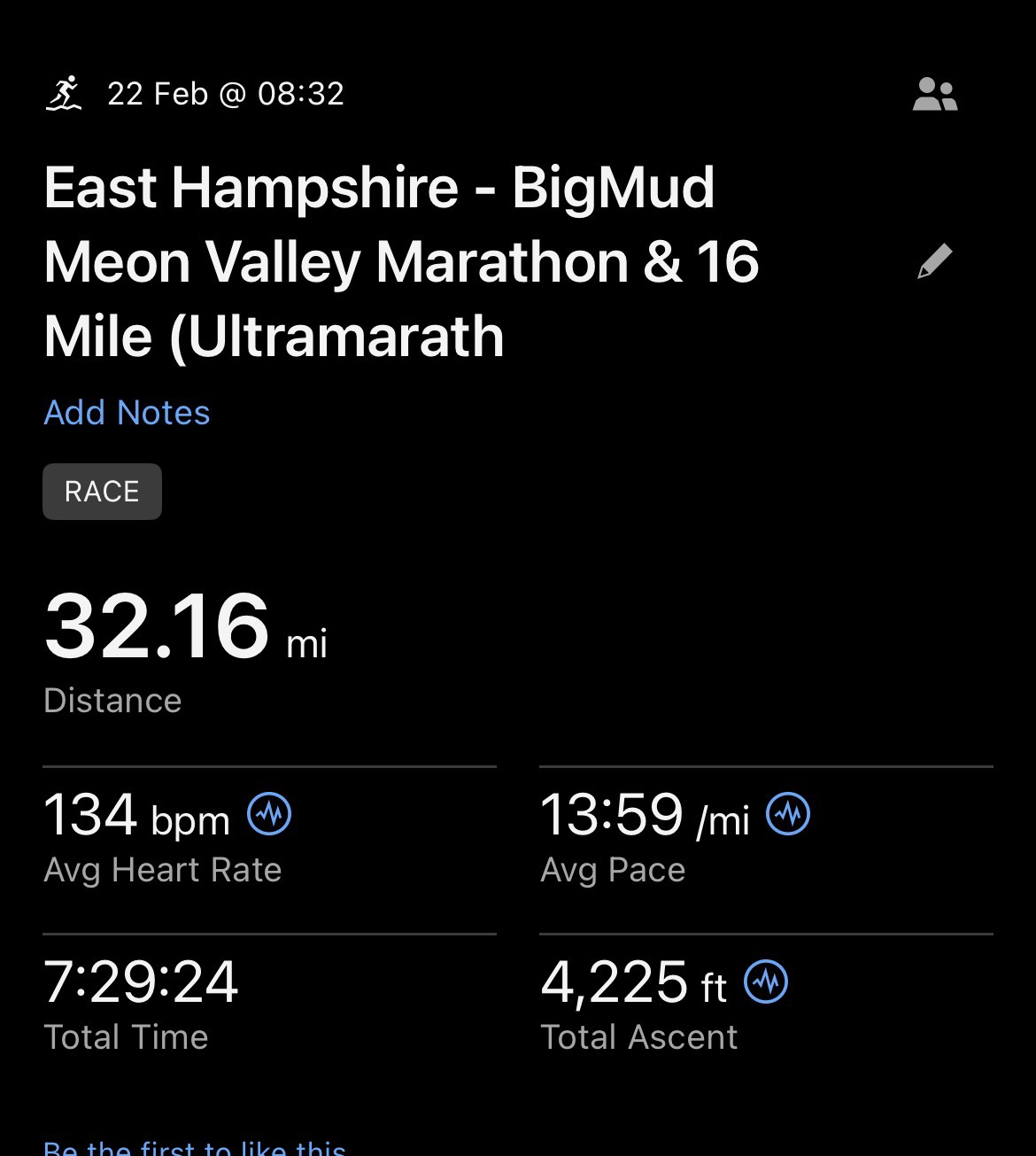Viewport: 1036px width, 1156px height.
Task: Open the insight icon beside Total Ascent
Action: [x=766, y=981]
